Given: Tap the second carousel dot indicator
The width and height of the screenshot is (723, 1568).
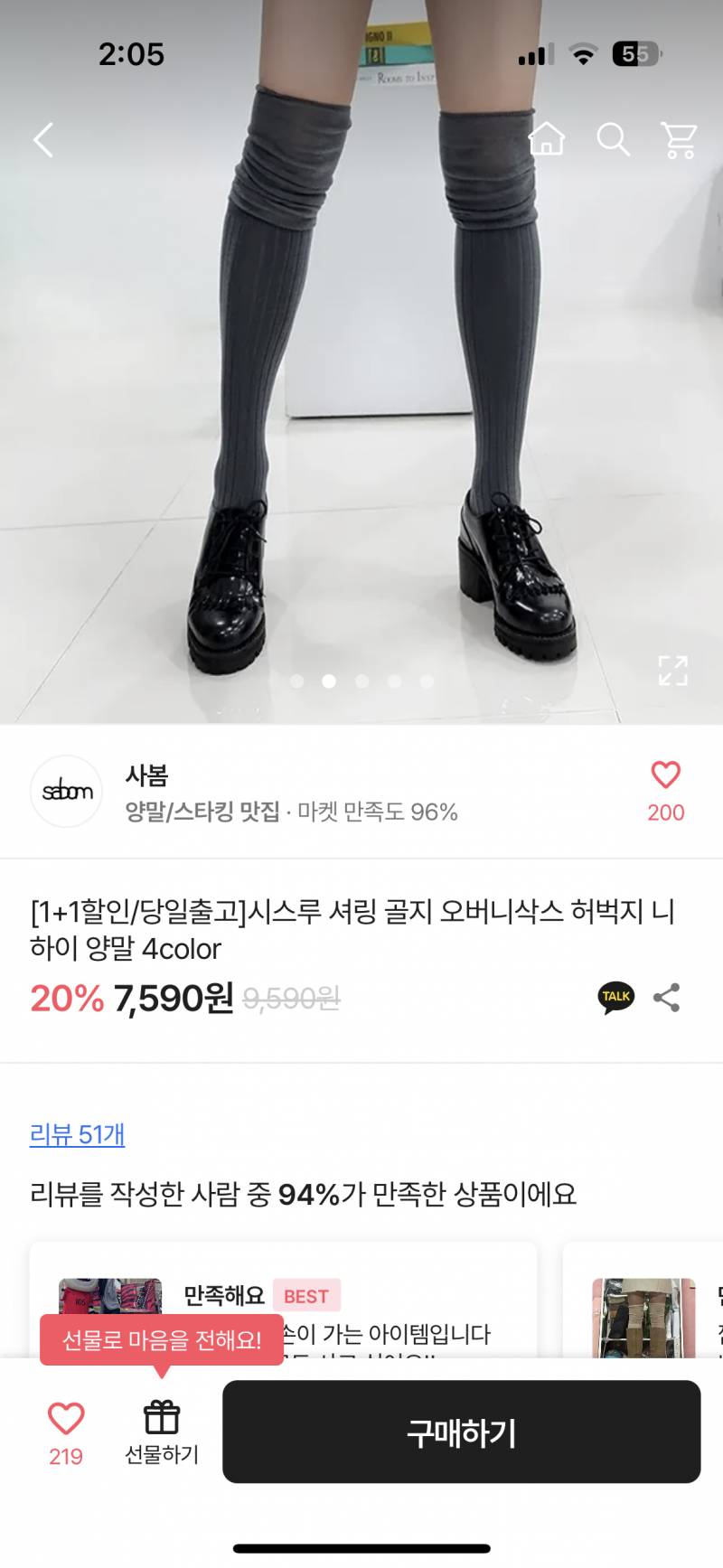Looking at the screenshot, I should pyautogui.click(x=328, y=681).
